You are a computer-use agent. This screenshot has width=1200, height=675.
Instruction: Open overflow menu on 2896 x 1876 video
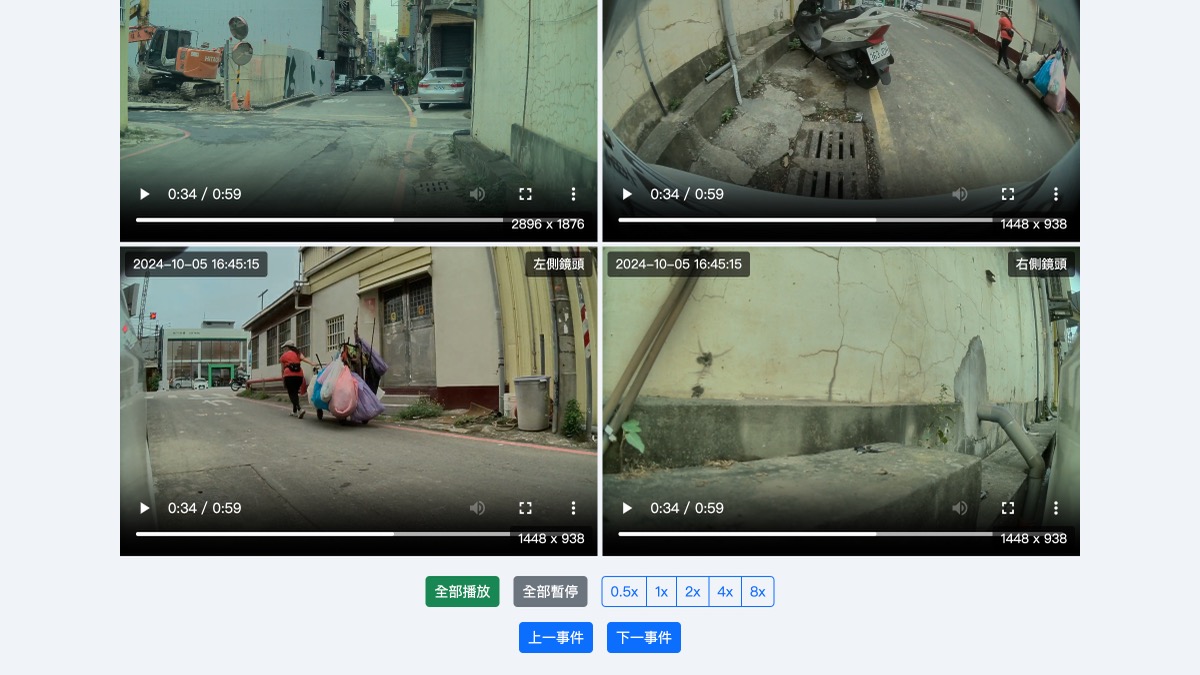[x=573, y=194]
